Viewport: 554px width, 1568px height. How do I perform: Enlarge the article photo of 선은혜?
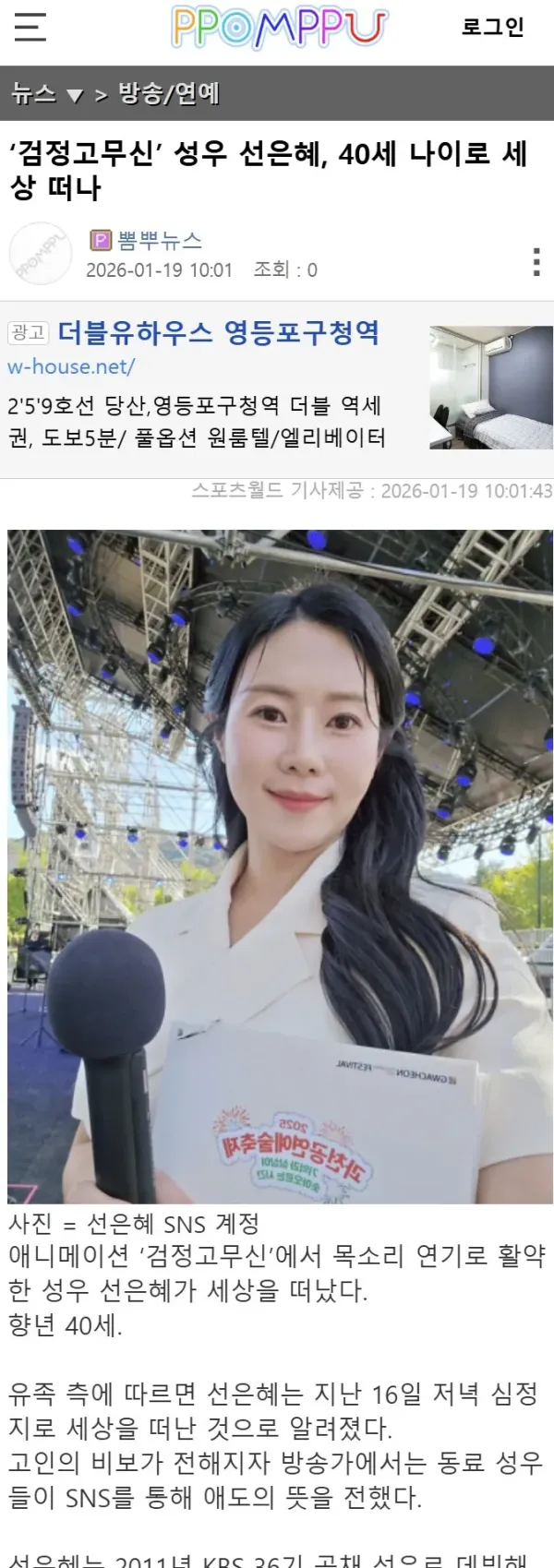pos(280,866)
